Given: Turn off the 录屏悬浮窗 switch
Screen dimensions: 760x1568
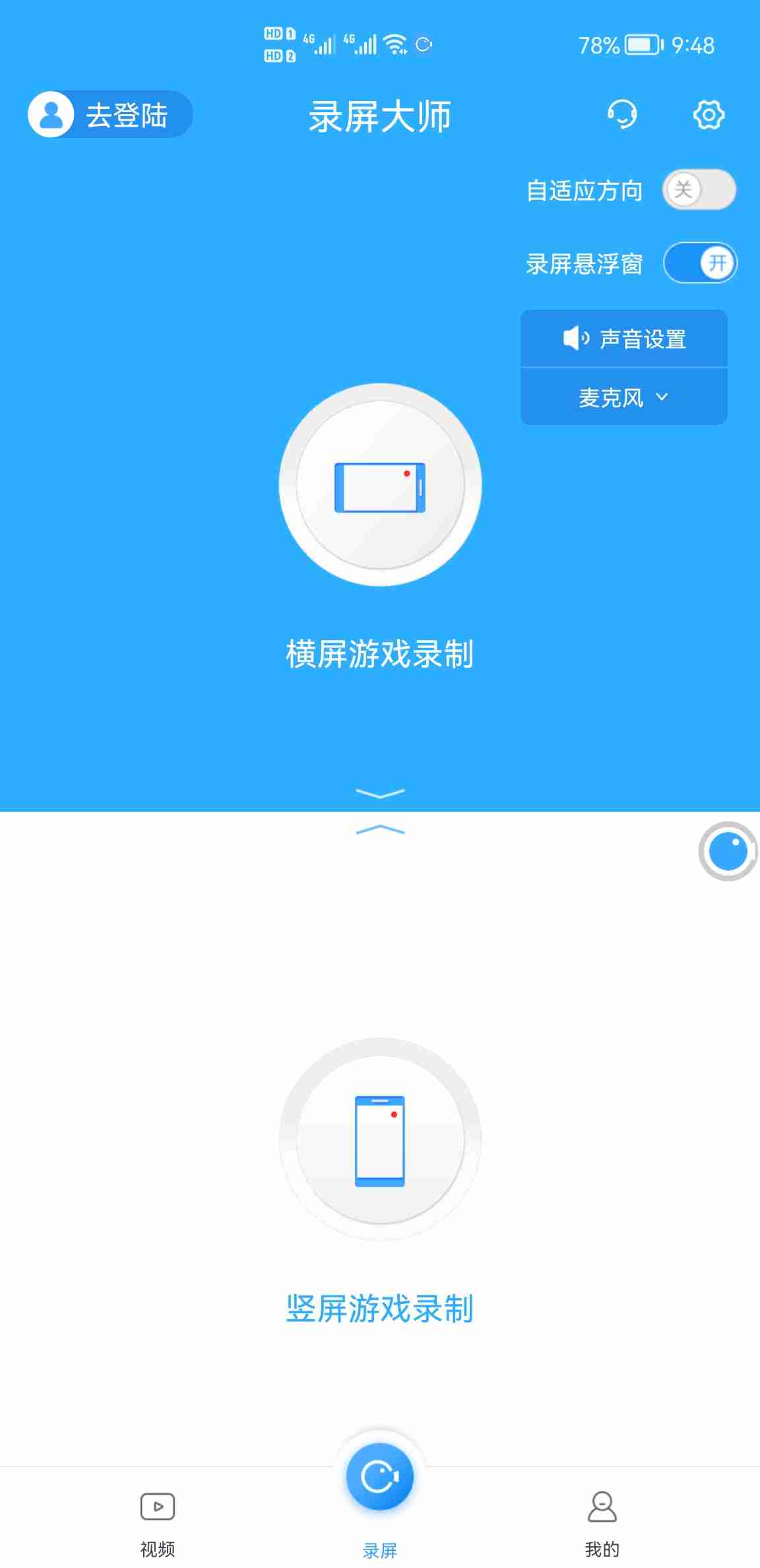Looking at the screenshot, I should (x=699, y=263).
